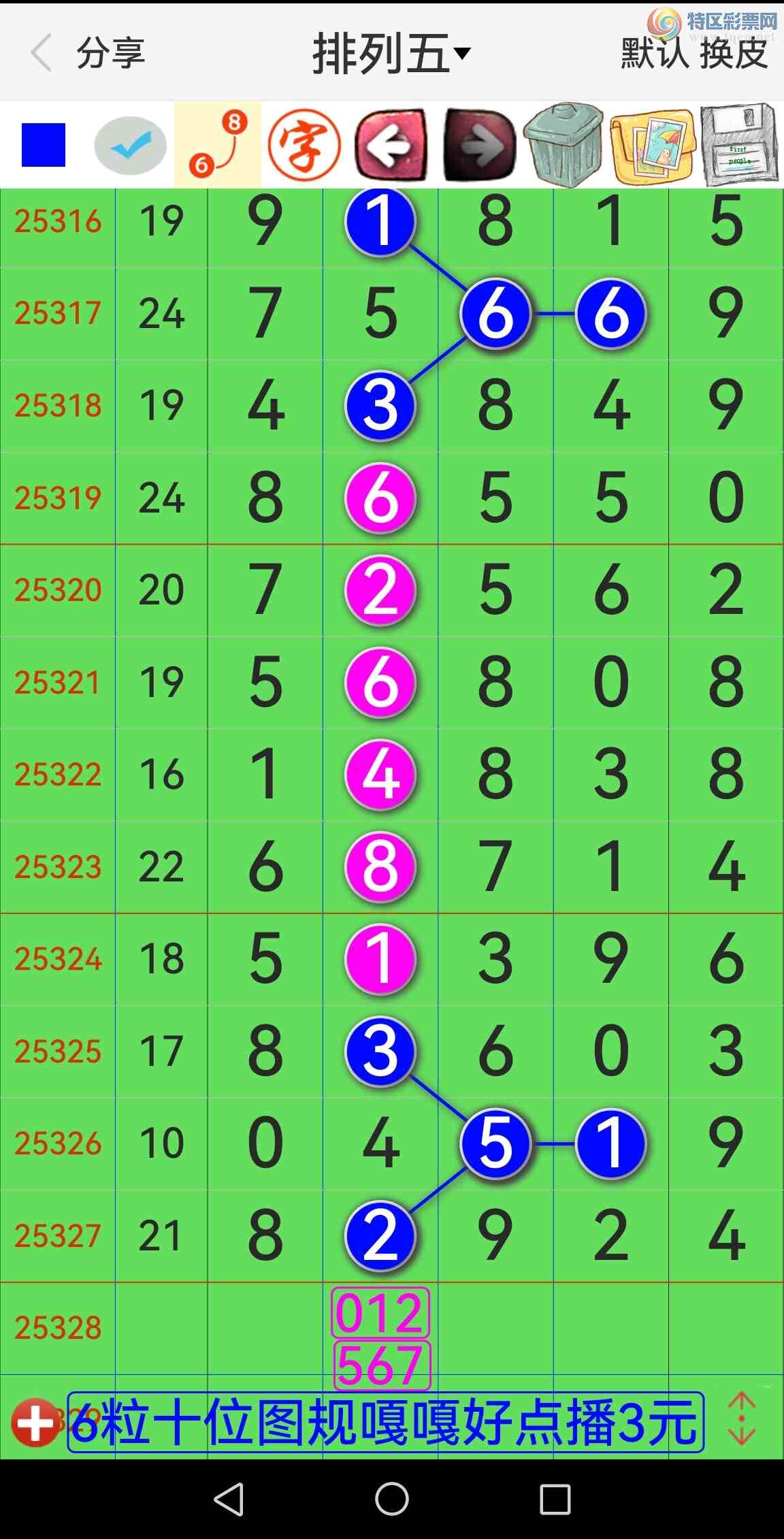This screenshot has width=784, height=1539.
Task: Redo with the right arrow button
Action: tap(479, 145)
